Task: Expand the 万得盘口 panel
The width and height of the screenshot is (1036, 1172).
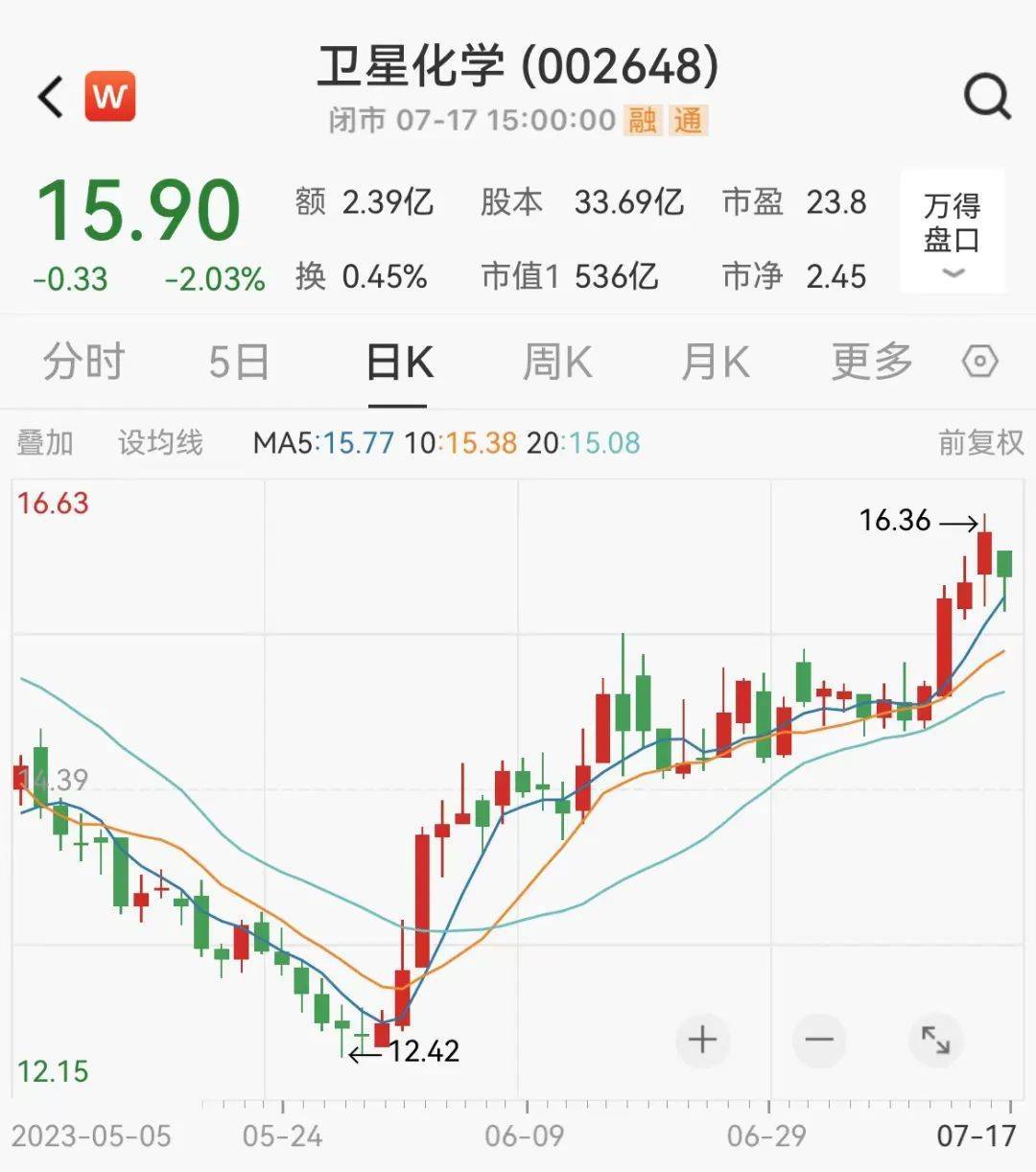Action: point(952,232)
